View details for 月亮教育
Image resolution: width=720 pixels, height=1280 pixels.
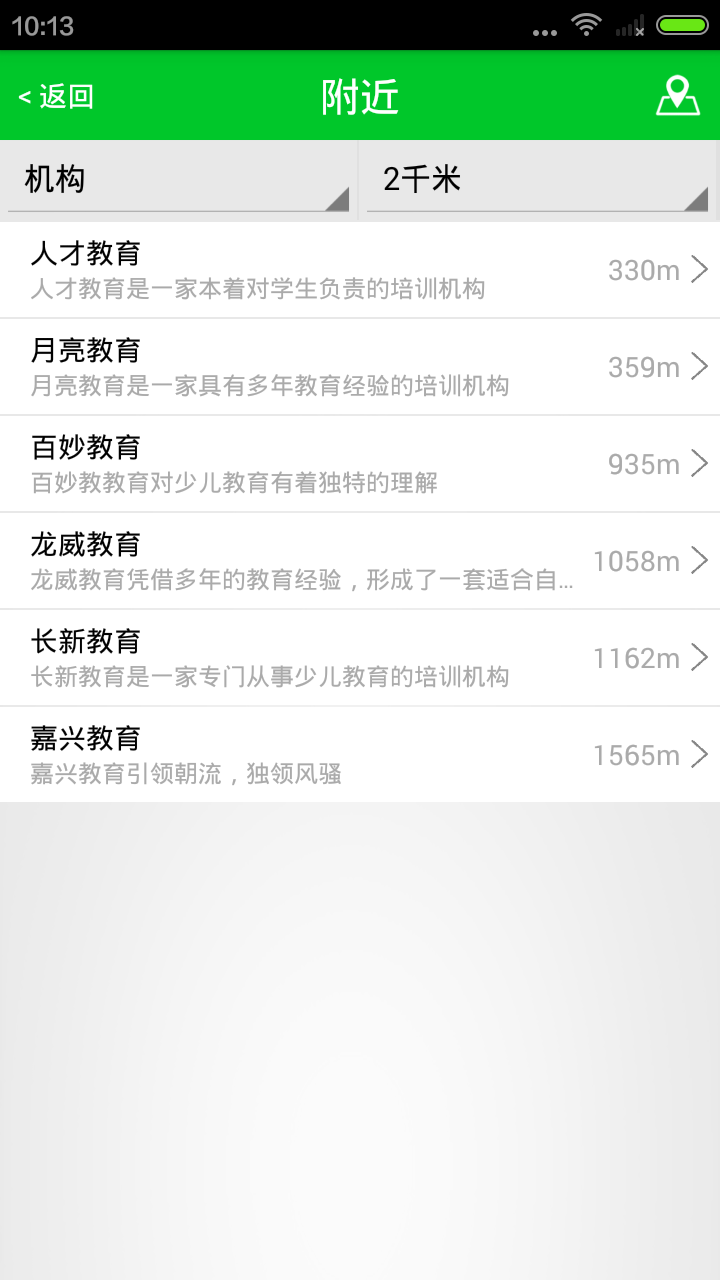pos(360,367)
